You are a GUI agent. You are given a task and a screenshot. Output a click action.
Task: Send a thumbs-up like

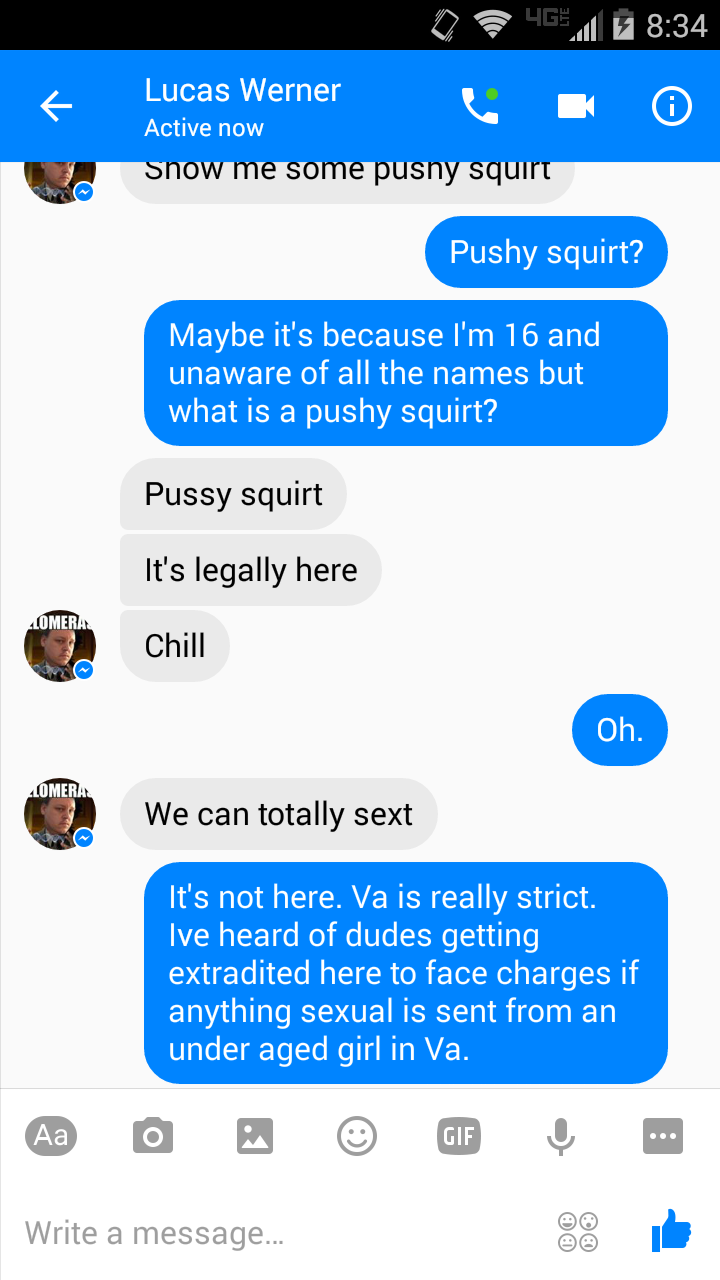[x=671, y=1230]
